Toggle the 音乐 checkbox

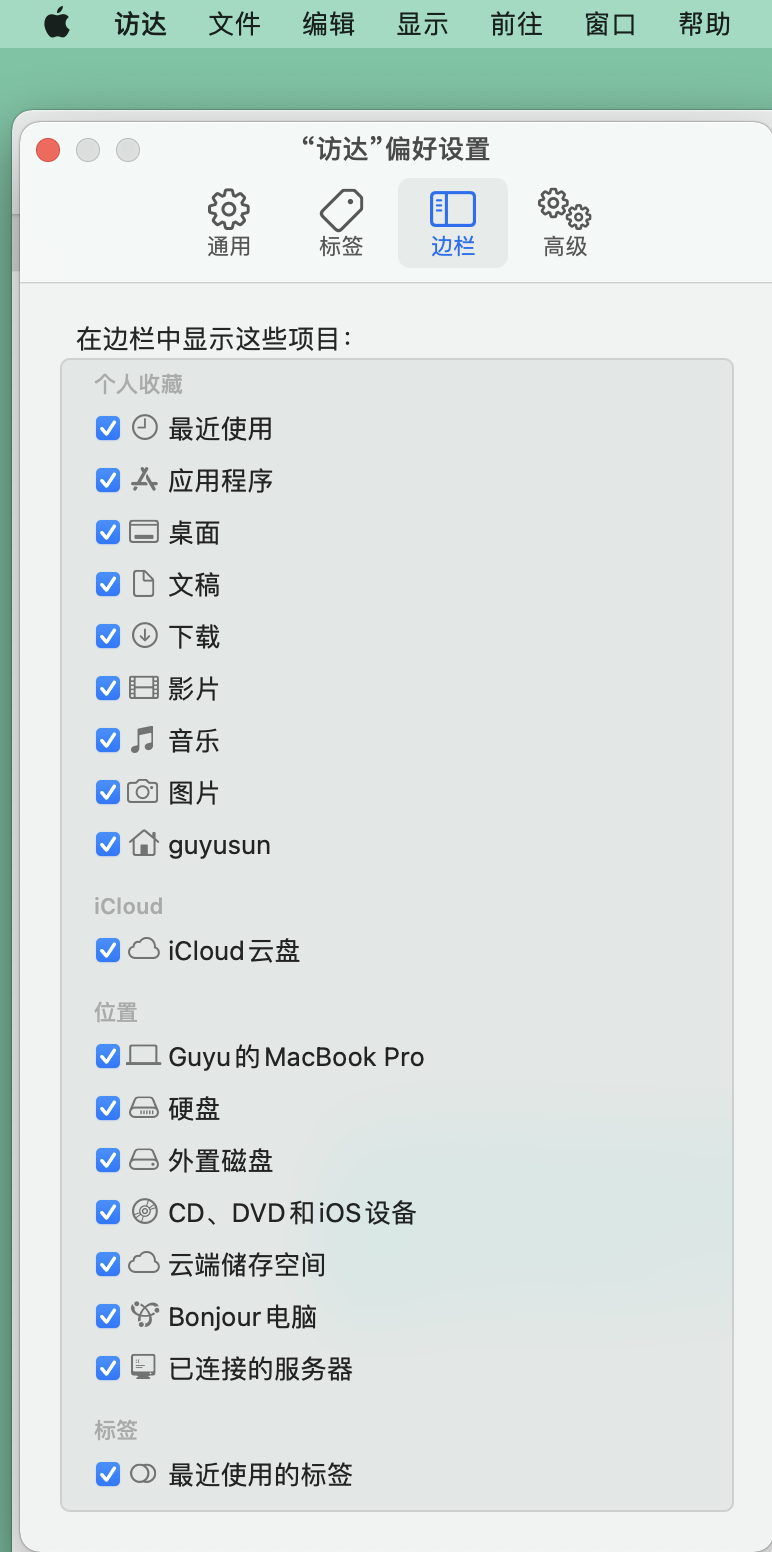[108, 741]
